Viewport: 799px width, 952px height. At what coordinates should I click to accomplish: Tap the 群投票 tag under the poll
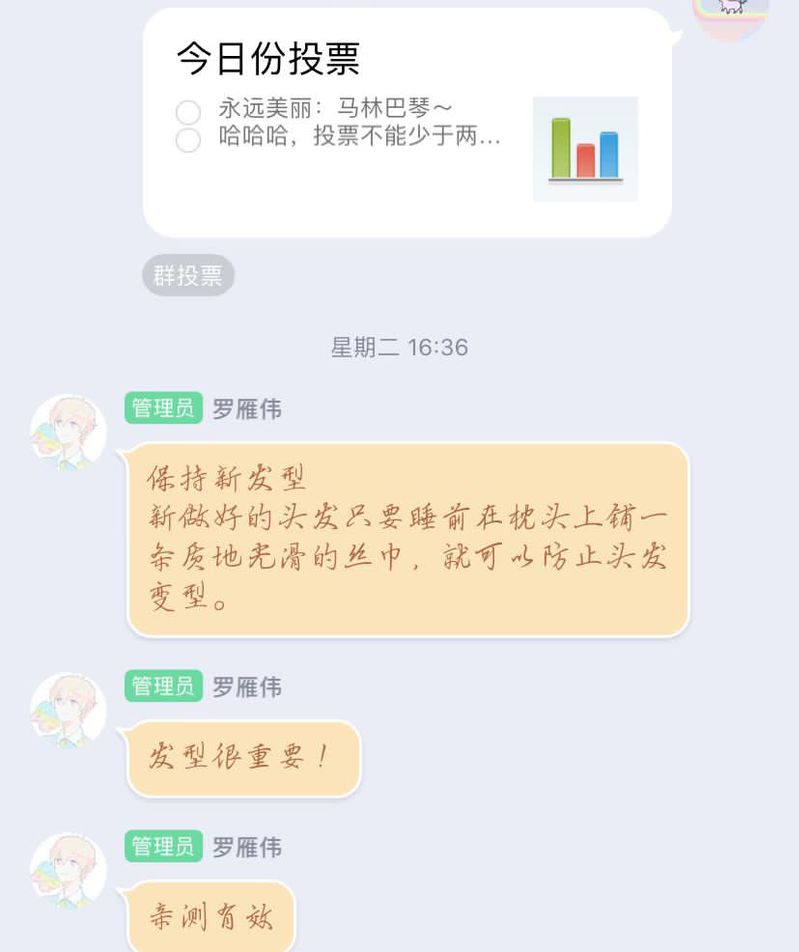[188, 276]
